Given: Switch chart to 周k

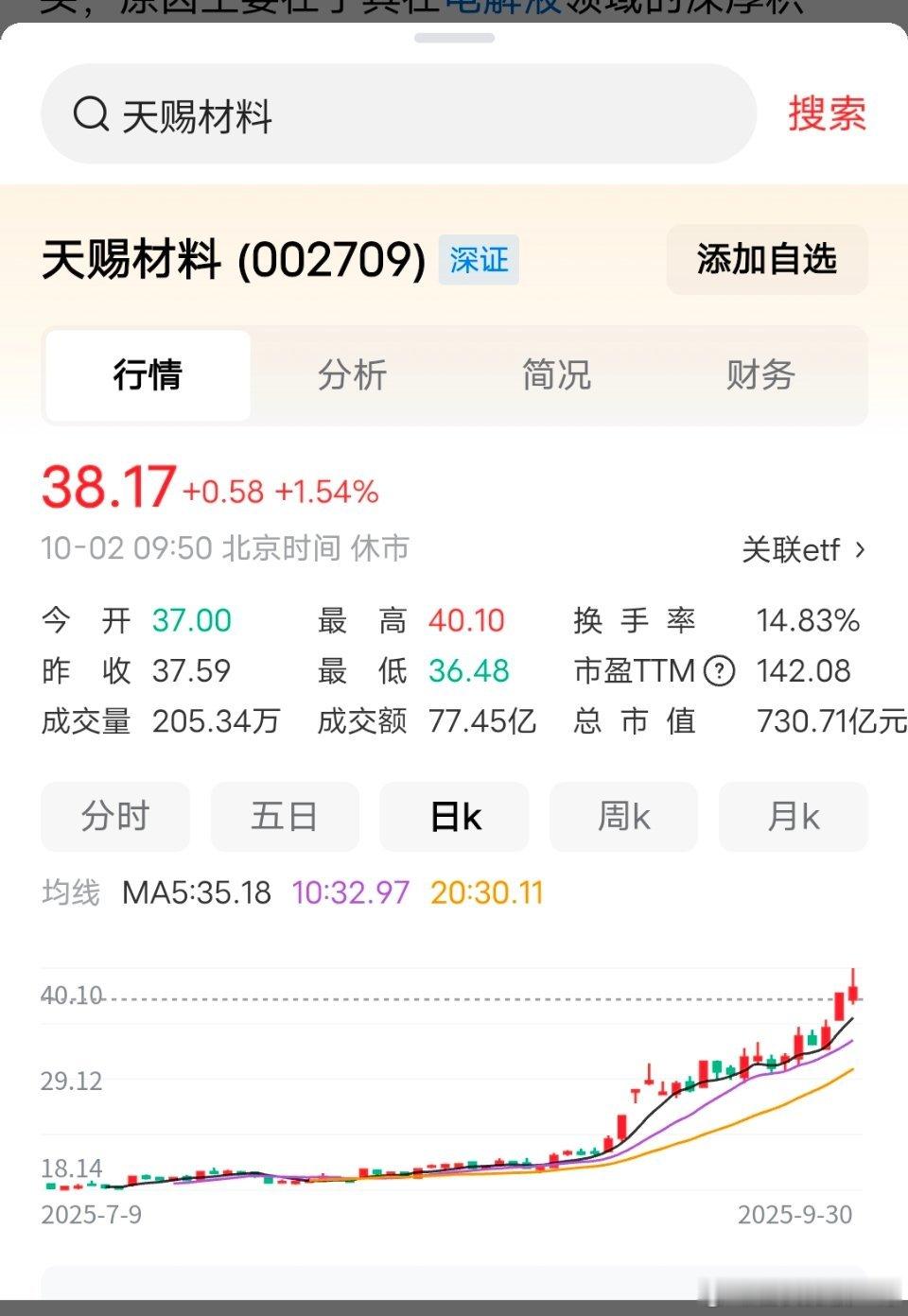Looking at the screenshot, I should pyautogui.click(x=623, y=817).
